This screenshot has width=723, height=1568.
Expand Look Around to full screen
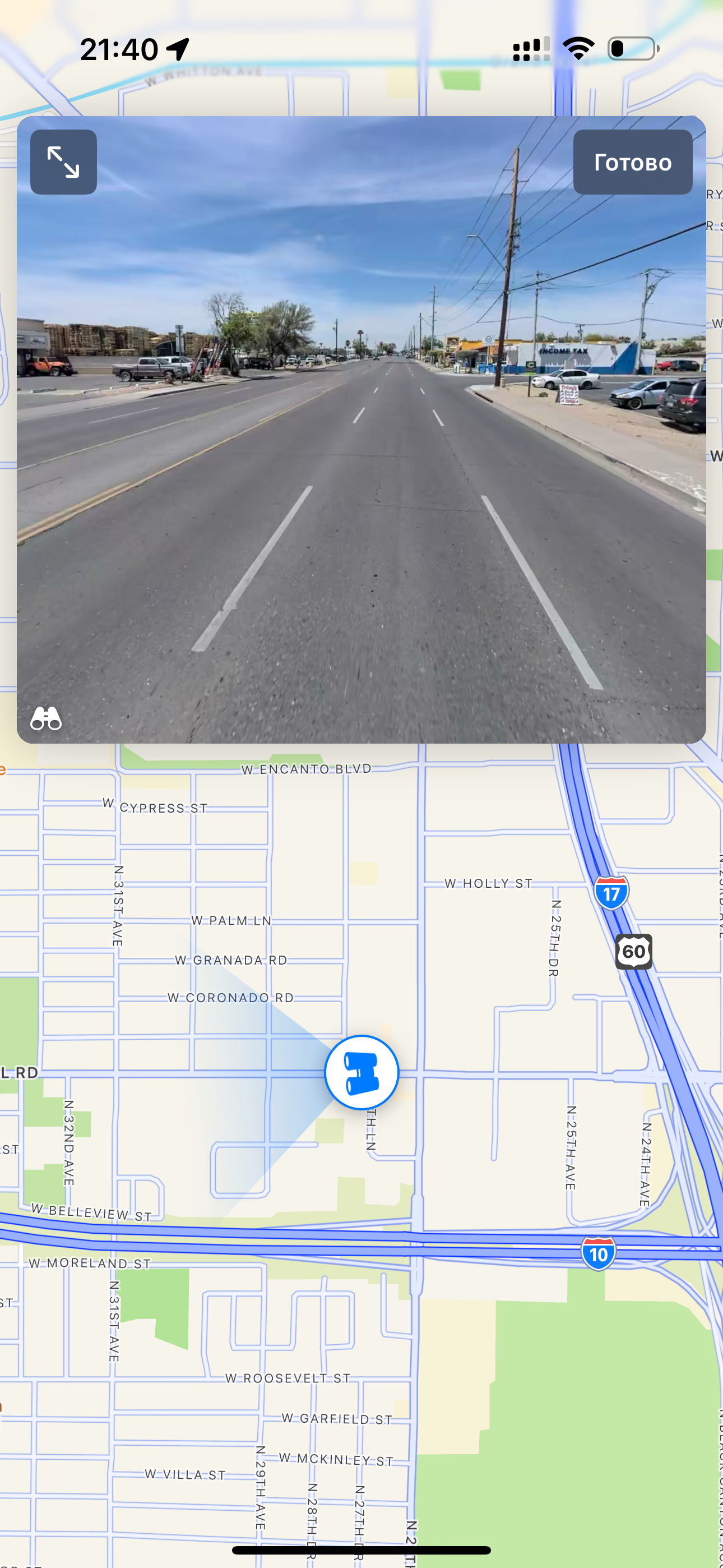click(x=63, y=162)
